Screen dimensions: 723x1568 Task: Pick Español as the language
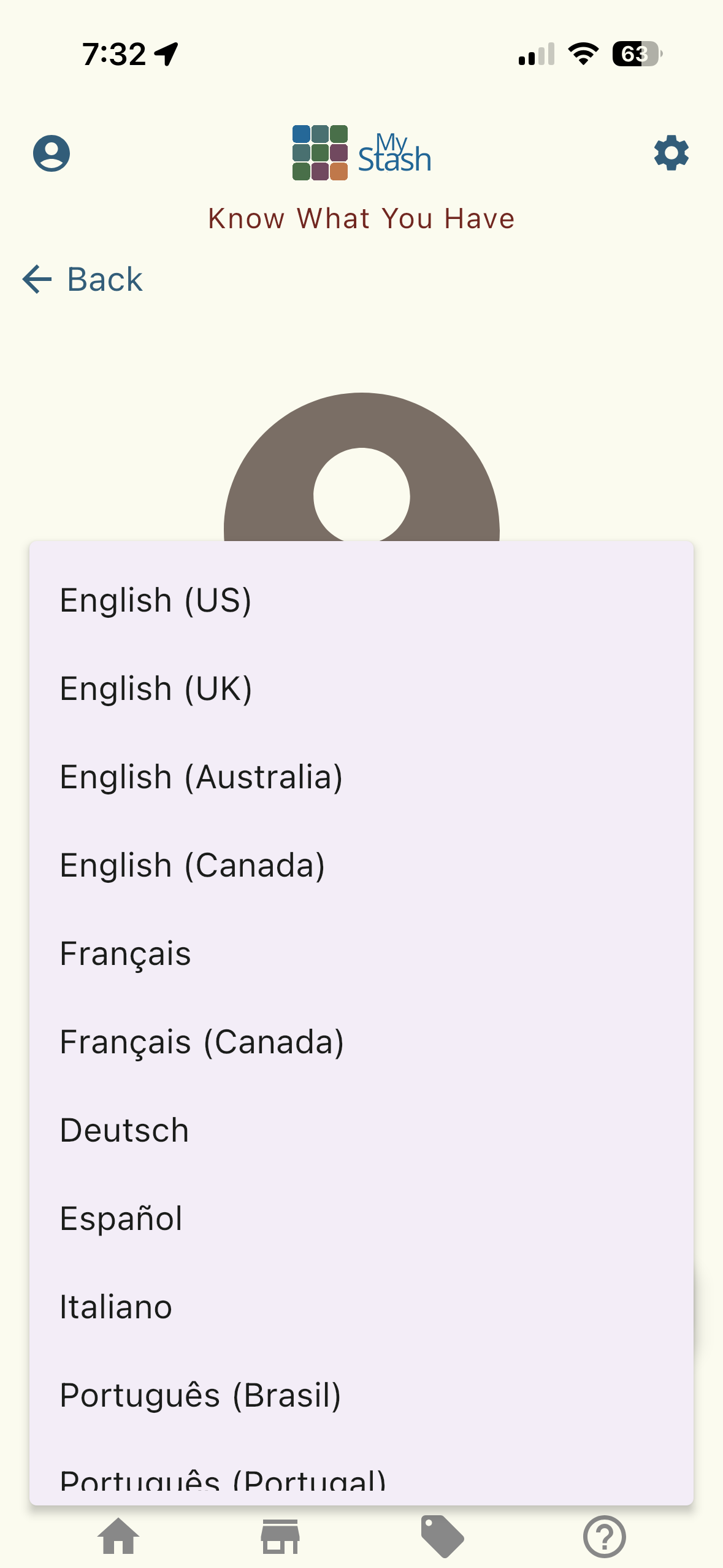click(x=121, y=1218)
